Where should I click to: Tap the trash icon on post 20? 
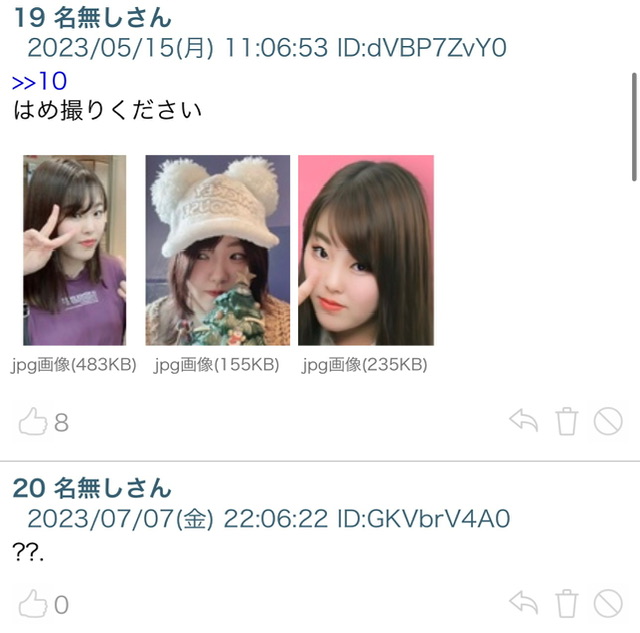coord(567,602)
